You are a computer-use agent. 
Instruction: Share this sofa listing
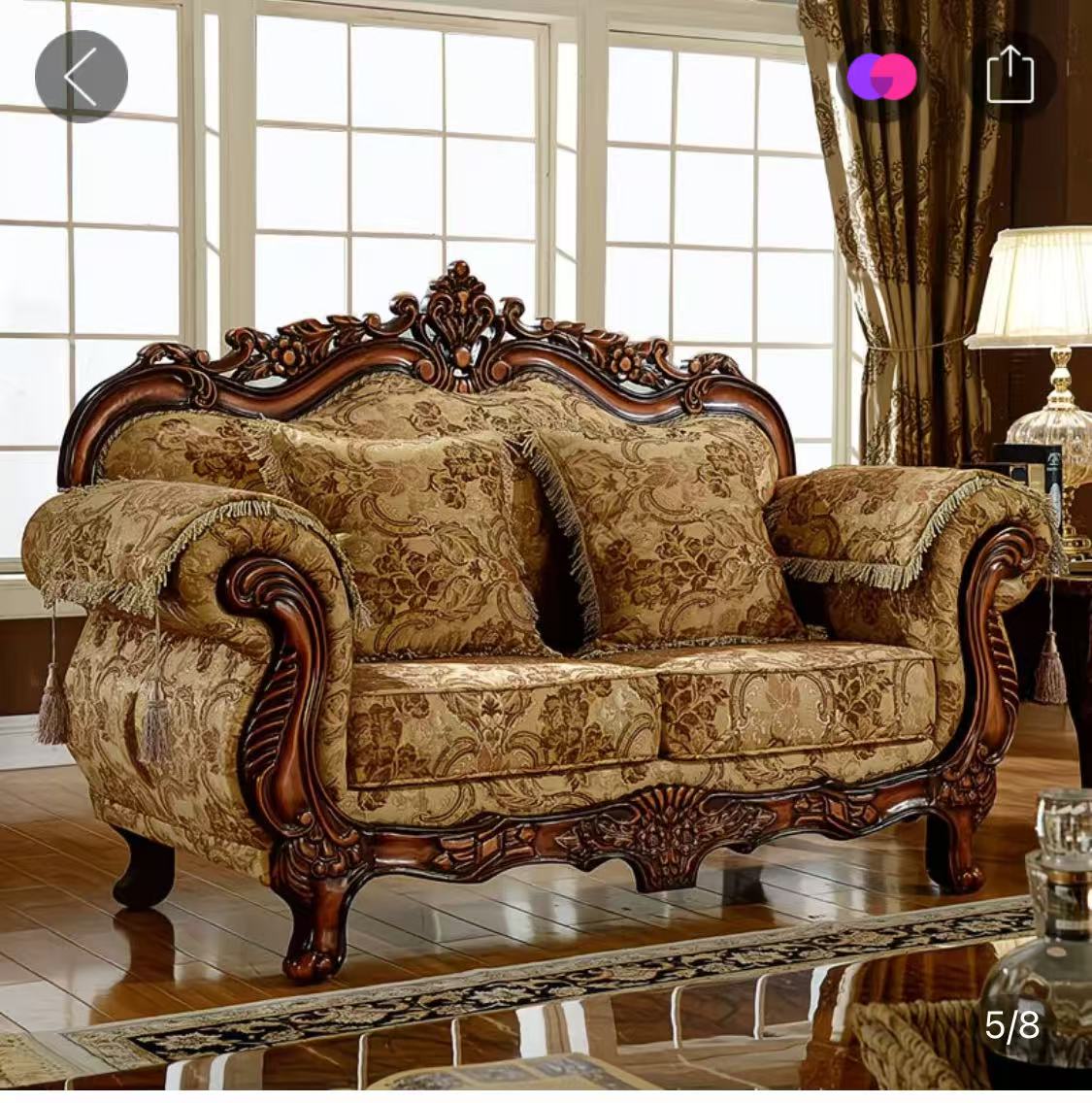[x=1009, y=76]
